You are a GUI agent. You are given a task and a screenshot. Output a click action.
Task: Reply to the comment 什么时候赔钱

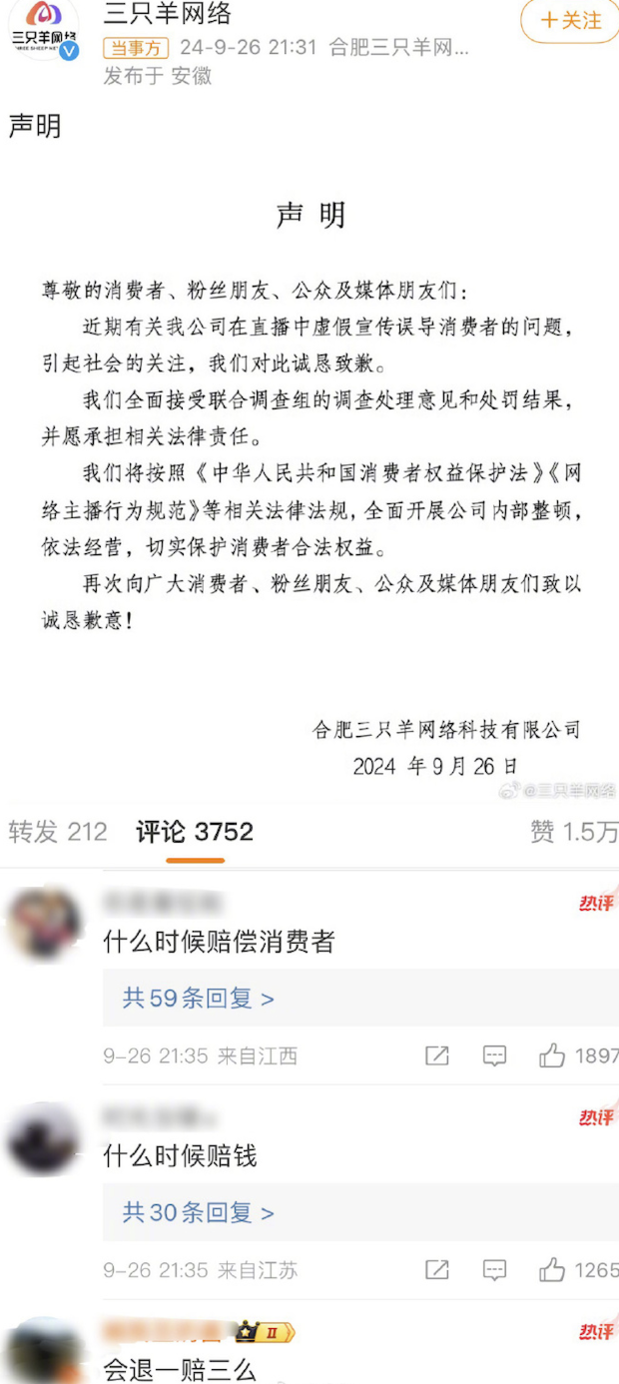pyautogui.click(x=494, y=1271)
